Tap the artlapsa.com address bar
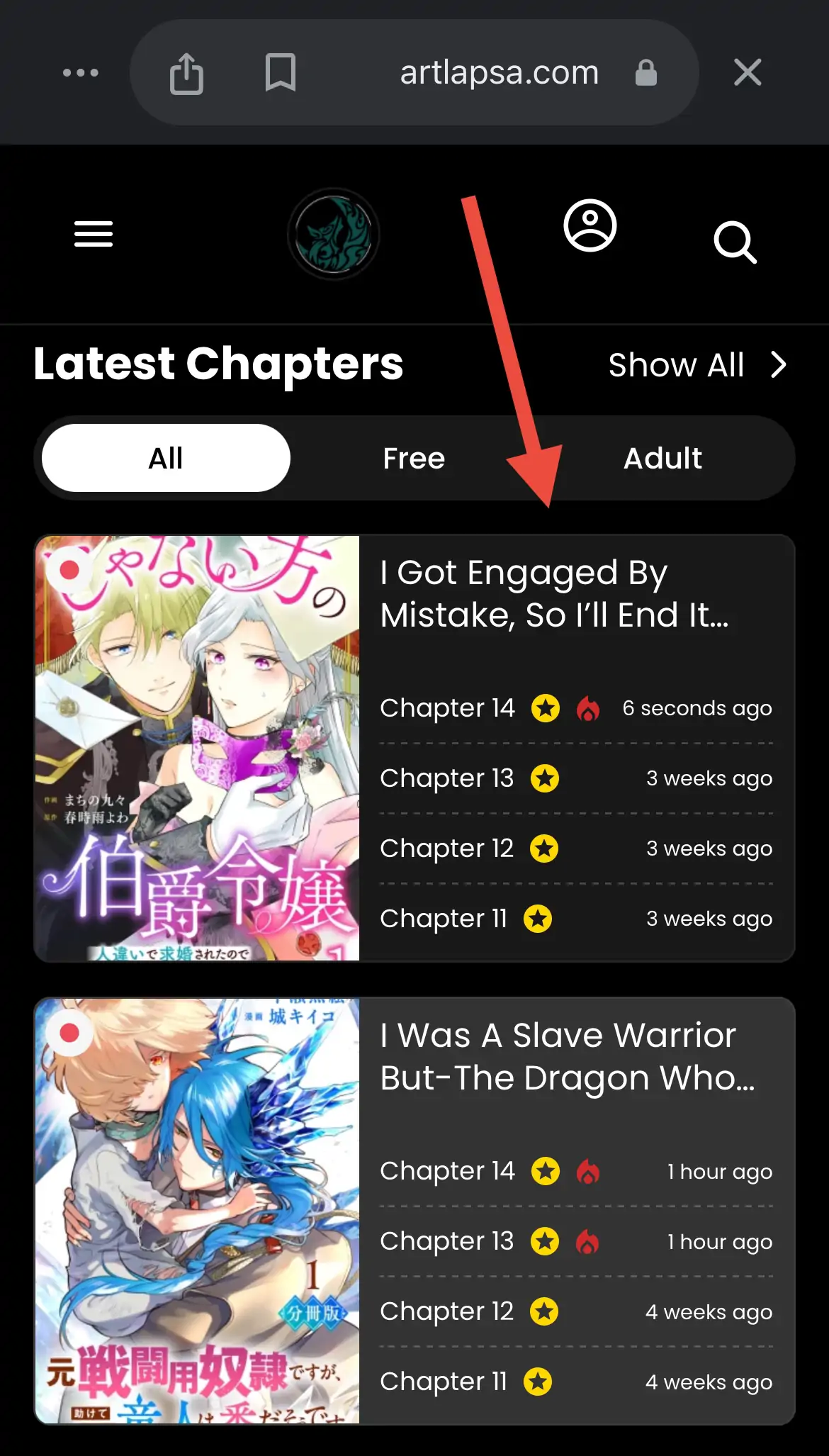Image resolution: width=829 pixels, height=1456 pixels. [x=499, y=72]
